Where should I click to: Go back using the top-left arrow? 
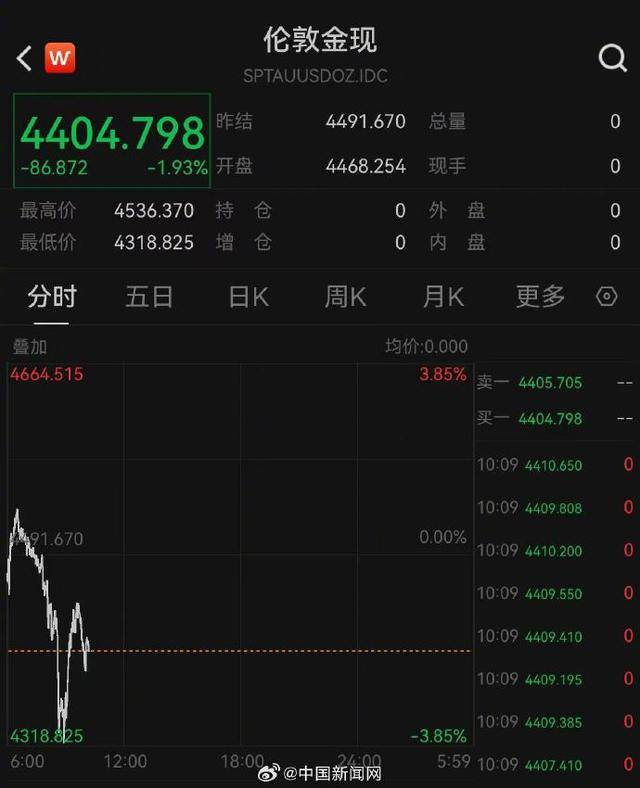(x=24, y=58)
